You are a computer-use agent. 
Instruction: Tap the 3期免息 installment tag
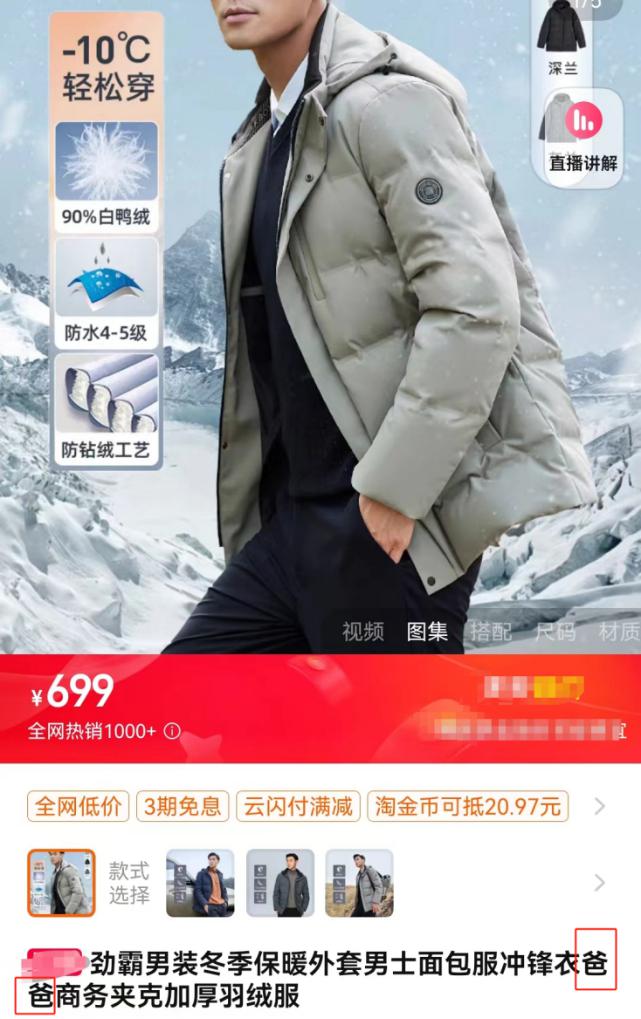pos(183,806)
